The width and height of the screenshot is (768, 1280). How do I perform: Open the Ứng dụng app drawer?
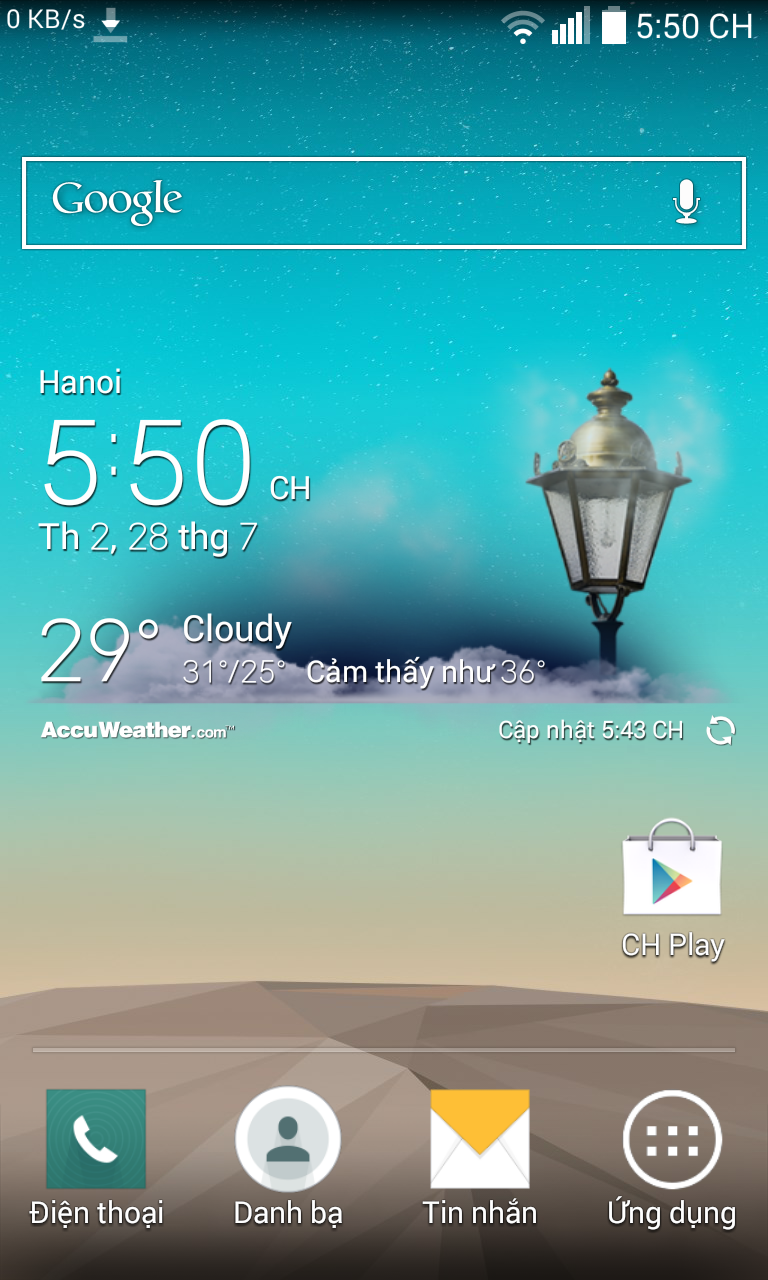672,1158
